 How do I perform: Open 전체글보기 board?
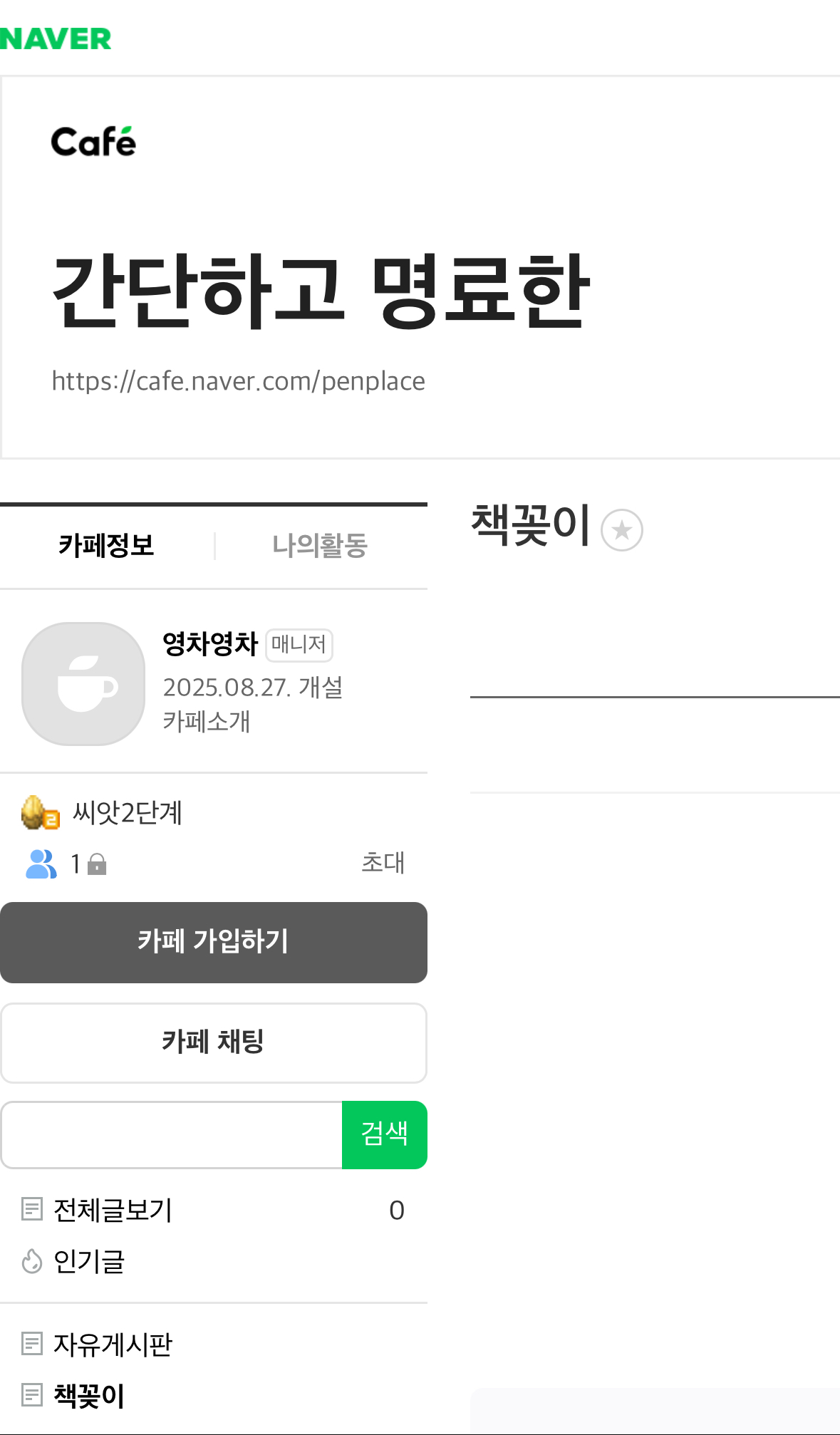113,1210
